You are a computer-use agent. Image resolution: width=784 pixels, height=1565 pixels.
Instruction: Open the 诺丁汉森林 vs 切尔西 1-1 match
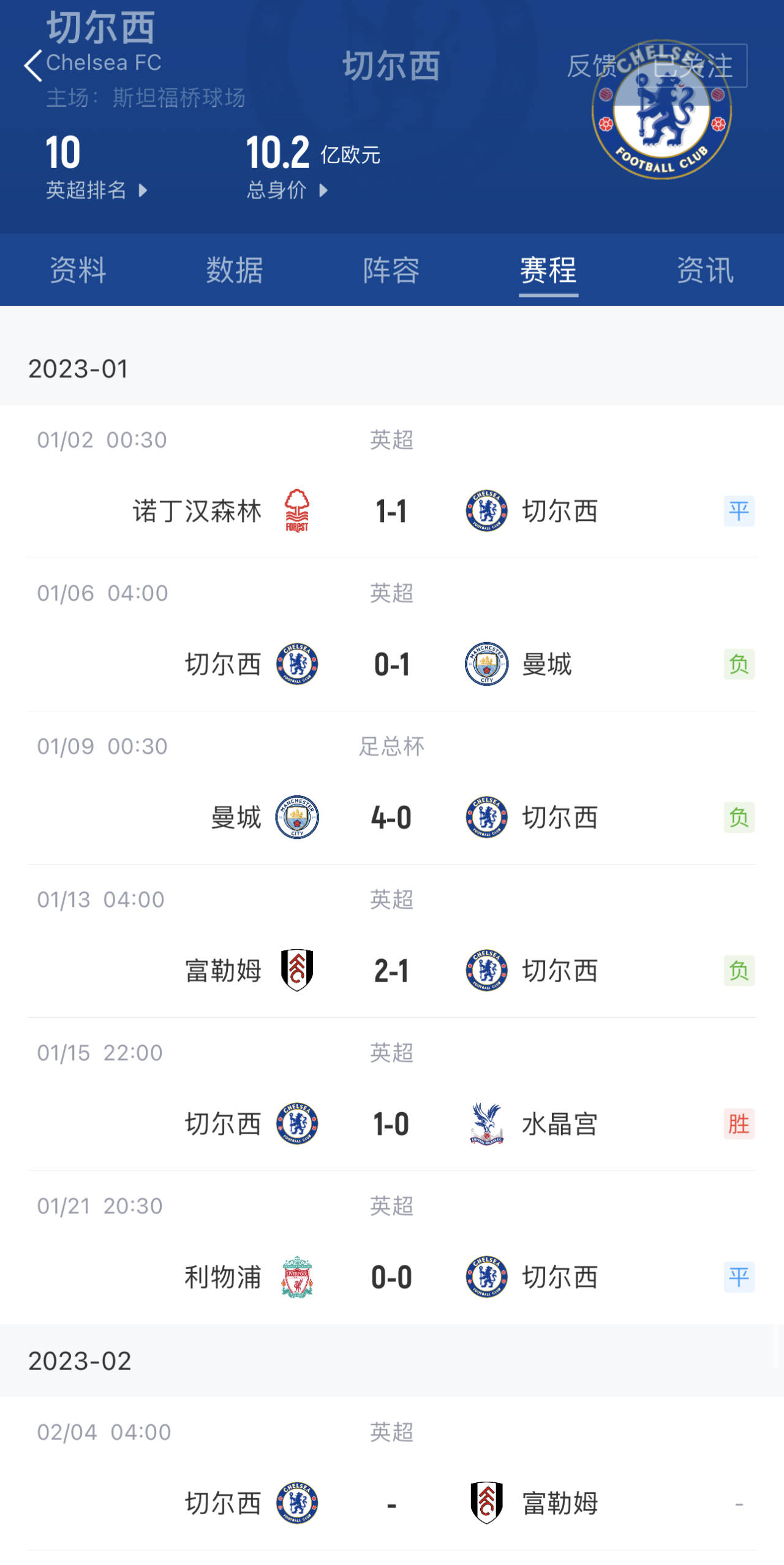tap(392, 482)
